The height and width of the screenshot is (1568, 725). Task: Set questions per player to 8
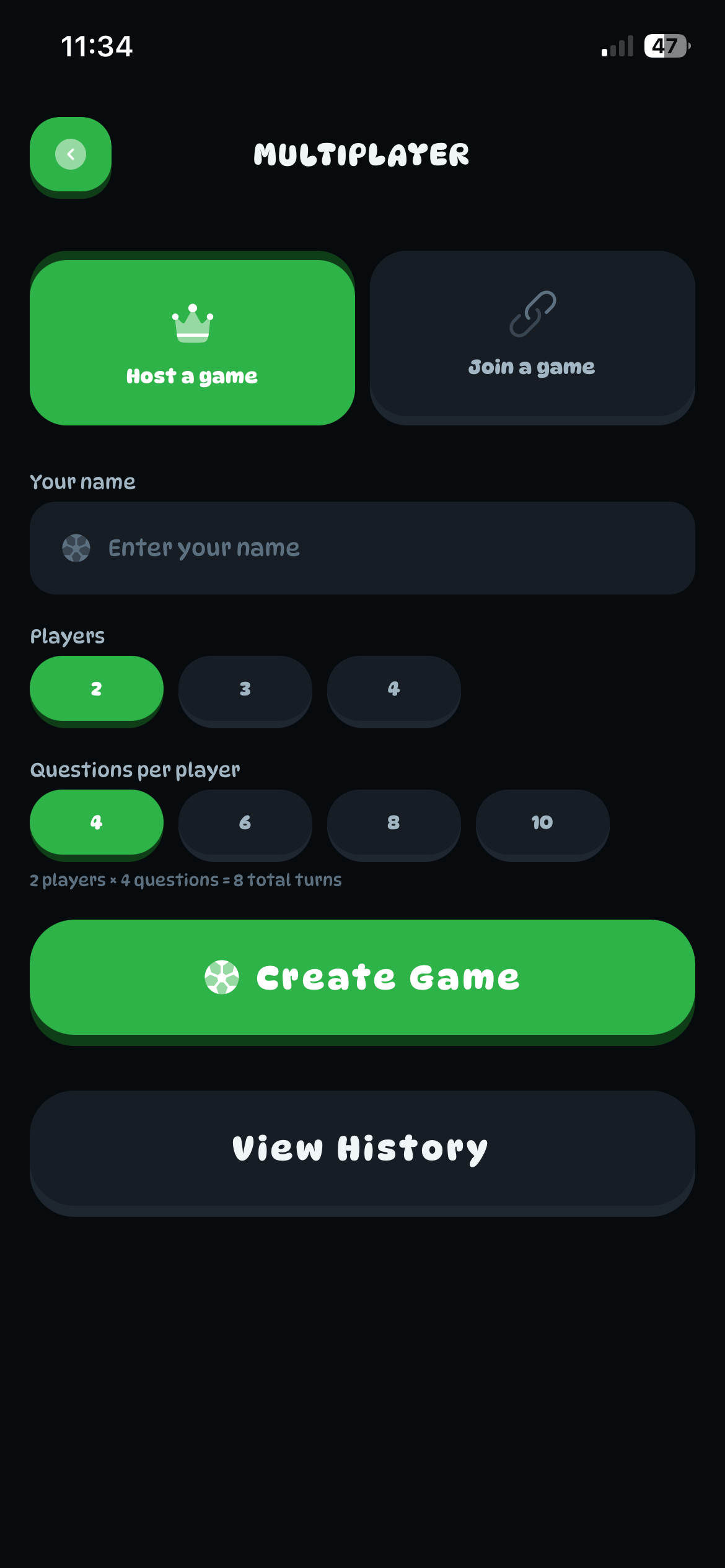point(394,822)
